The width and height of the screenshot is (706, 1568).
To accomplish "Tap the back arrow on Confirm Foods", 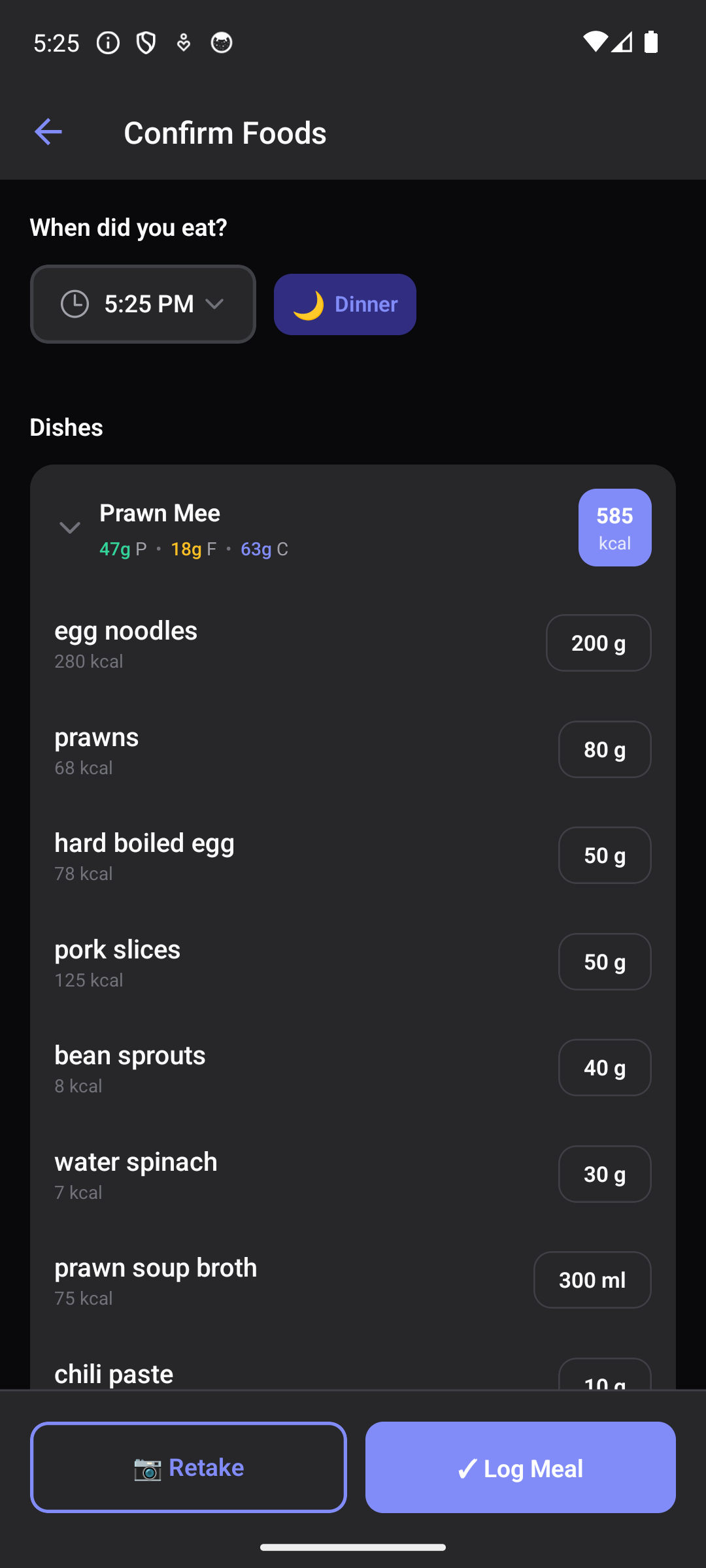I will [x=48, y=131].
